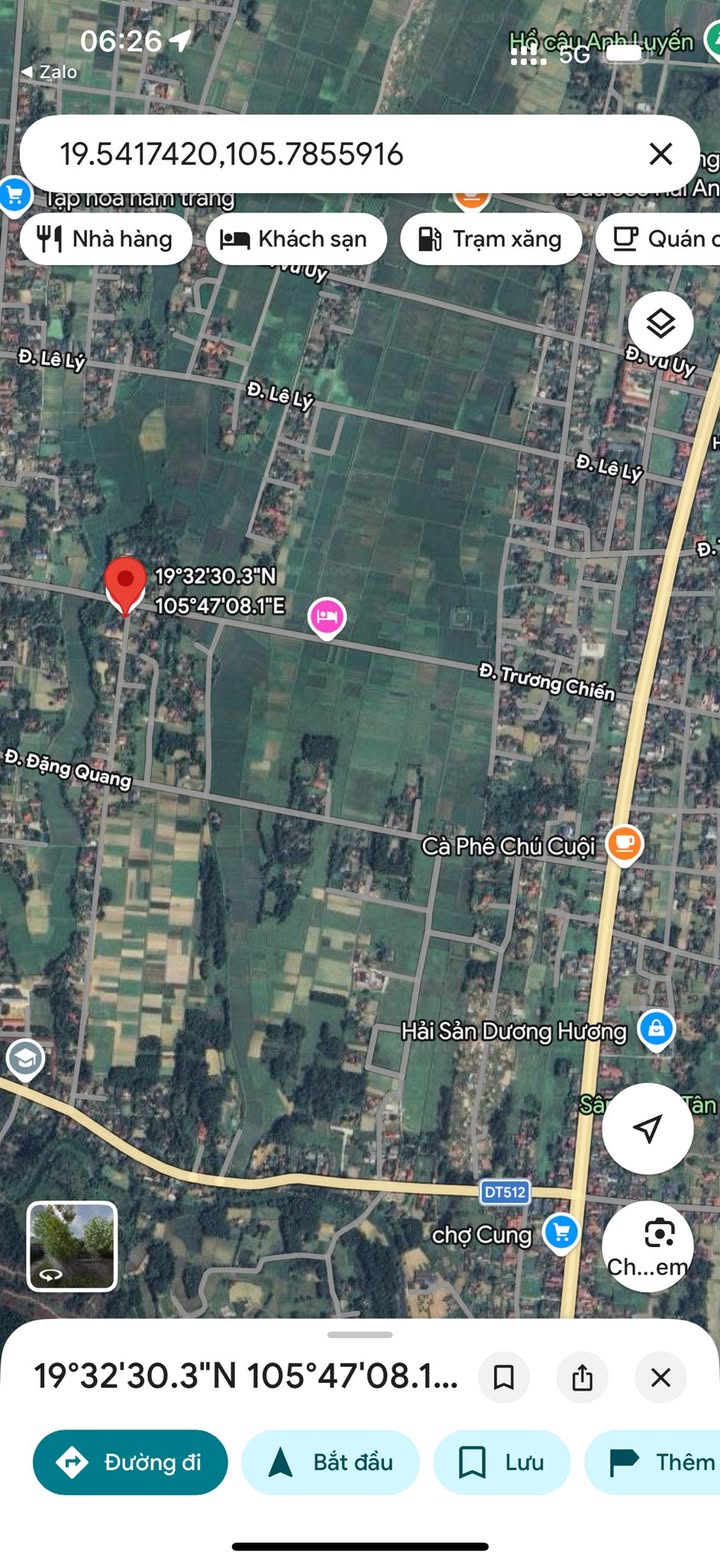Center map on my location
This screenshot has width=720, height=1564.
click(647, 1129)
